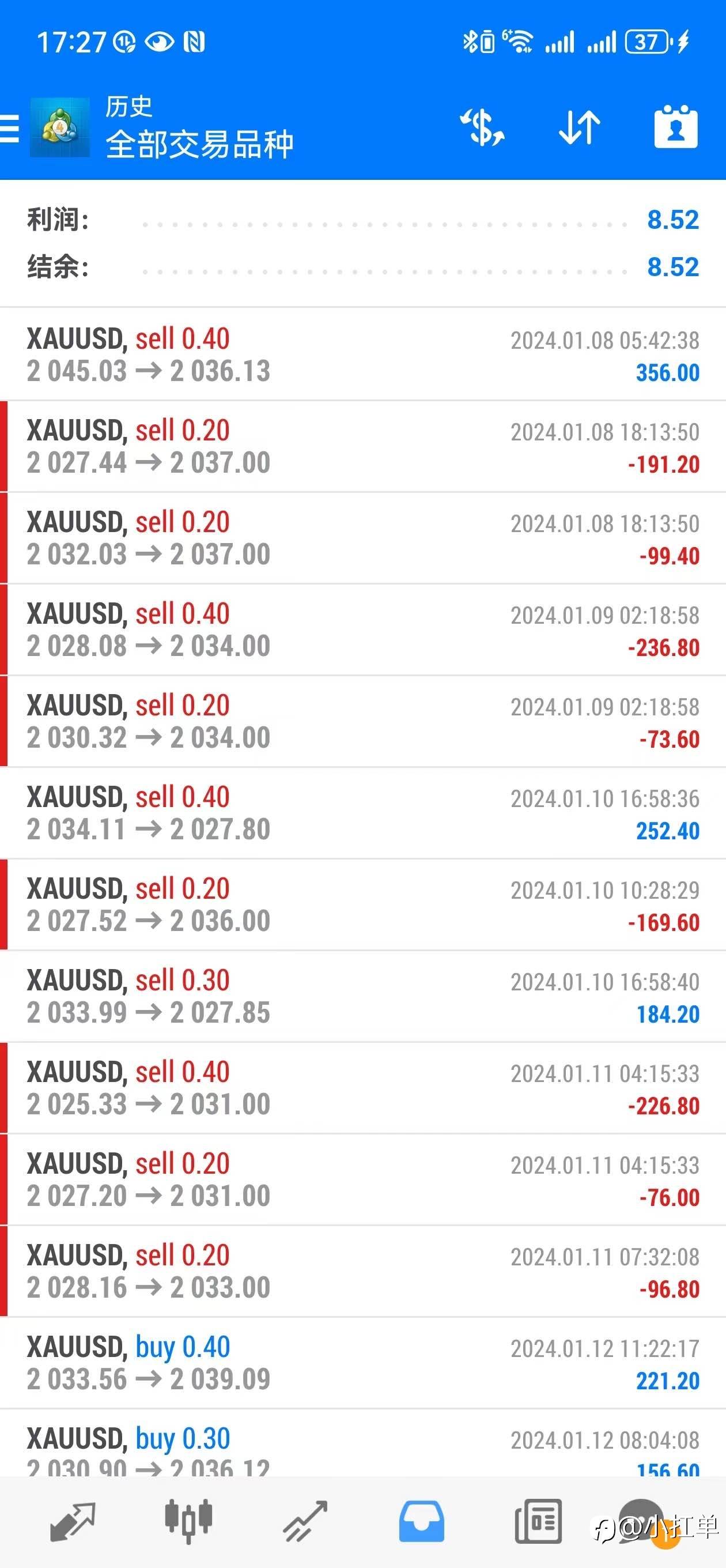The width and height of the screenshot is (726, 1568).
Task: Switch to the News tab
Action: point(538,1521)
